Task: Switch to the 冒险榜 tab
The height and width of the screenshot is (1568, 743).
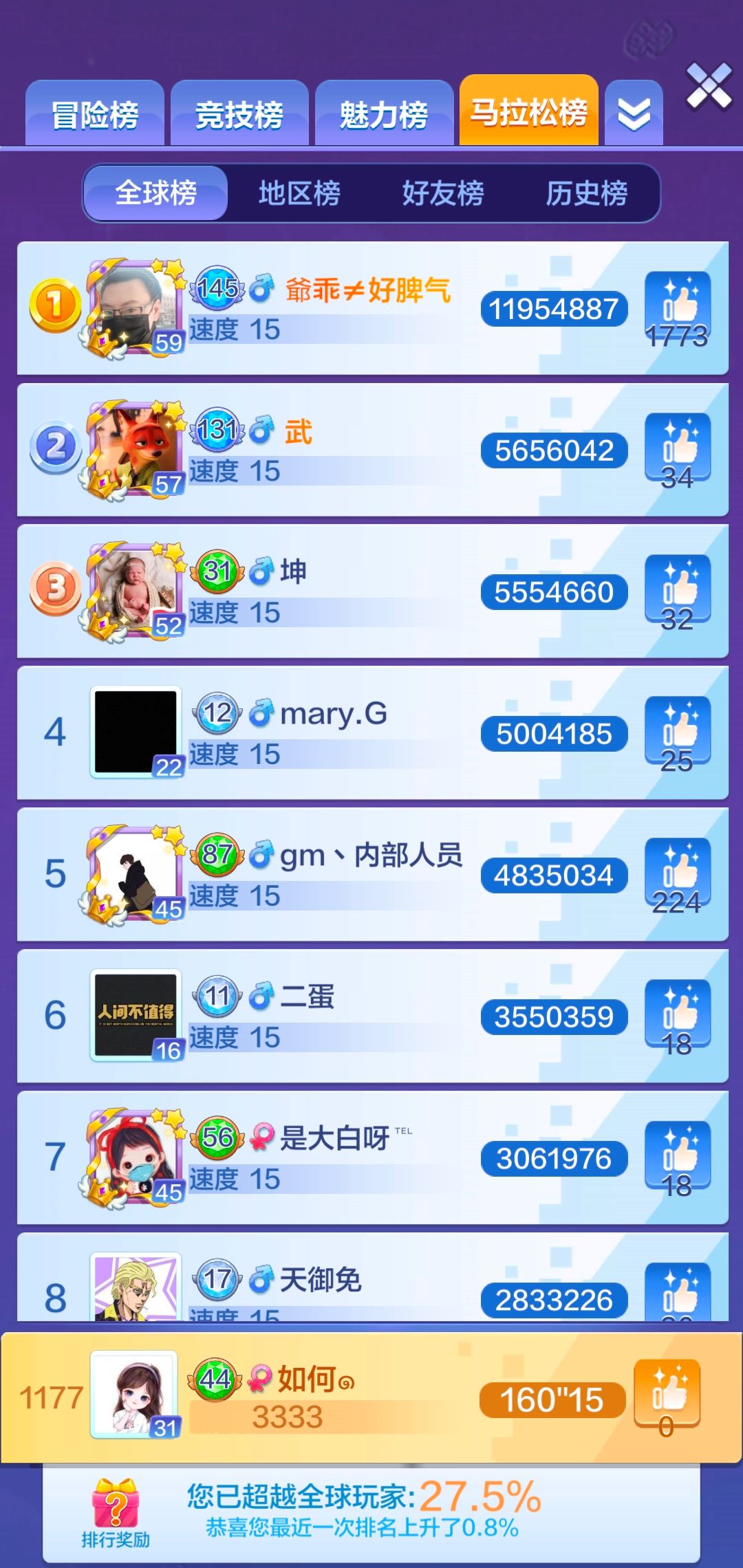Action: coord(95,114)
